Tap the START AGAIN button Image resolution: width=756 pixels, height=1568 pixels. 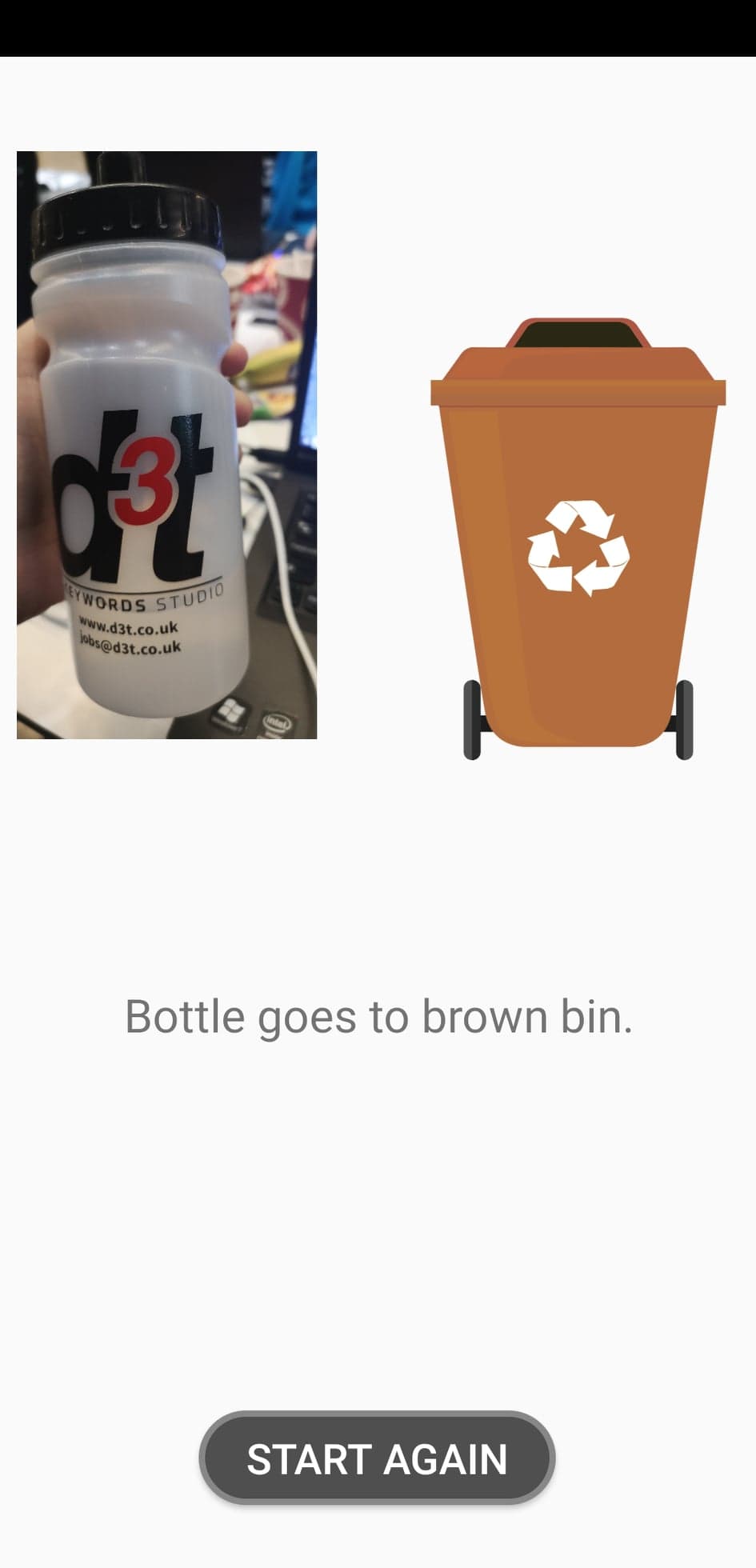point(377,1458)
